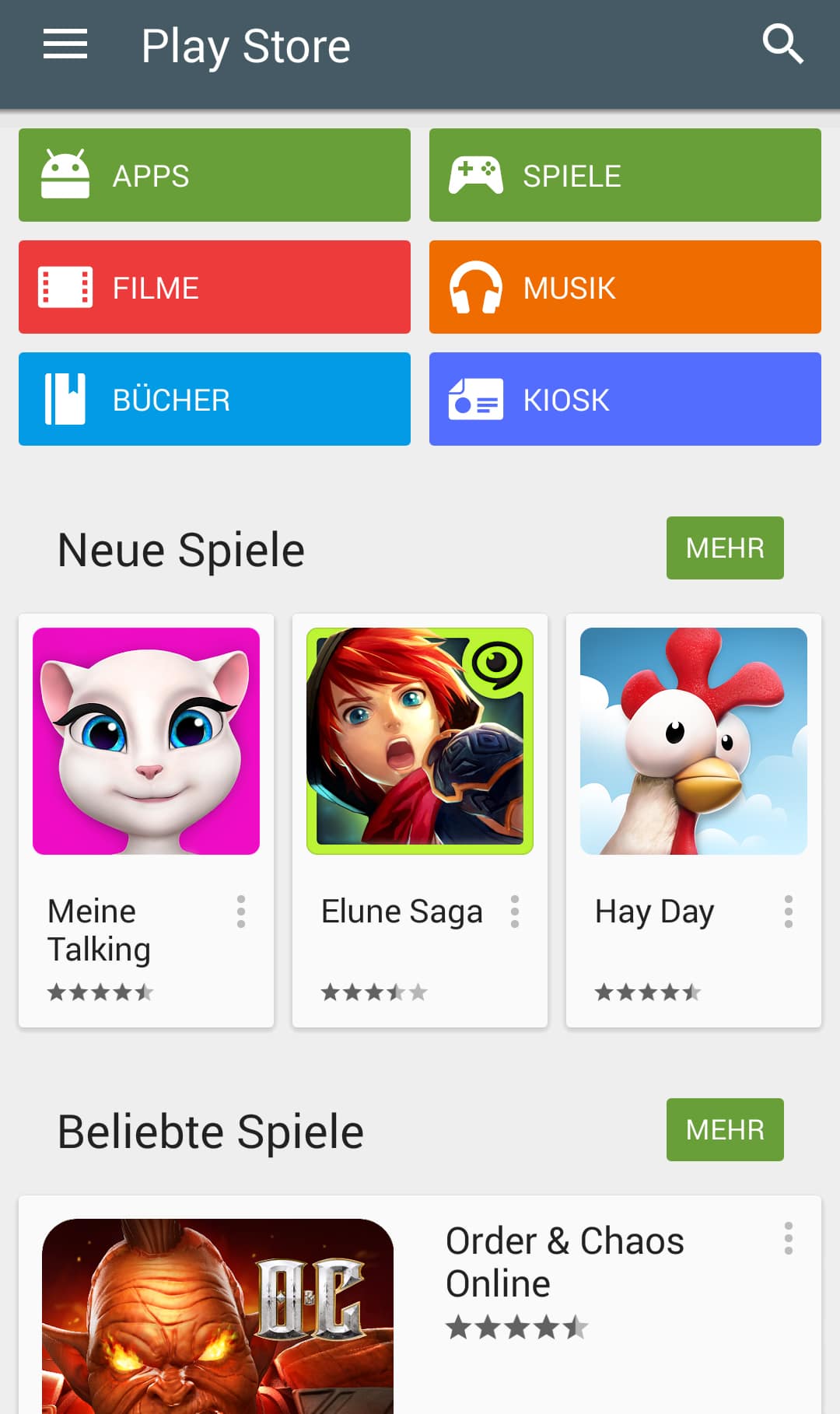840x1414 pixels.
Task: Open the APPS category
Action: tap(215, 175)
